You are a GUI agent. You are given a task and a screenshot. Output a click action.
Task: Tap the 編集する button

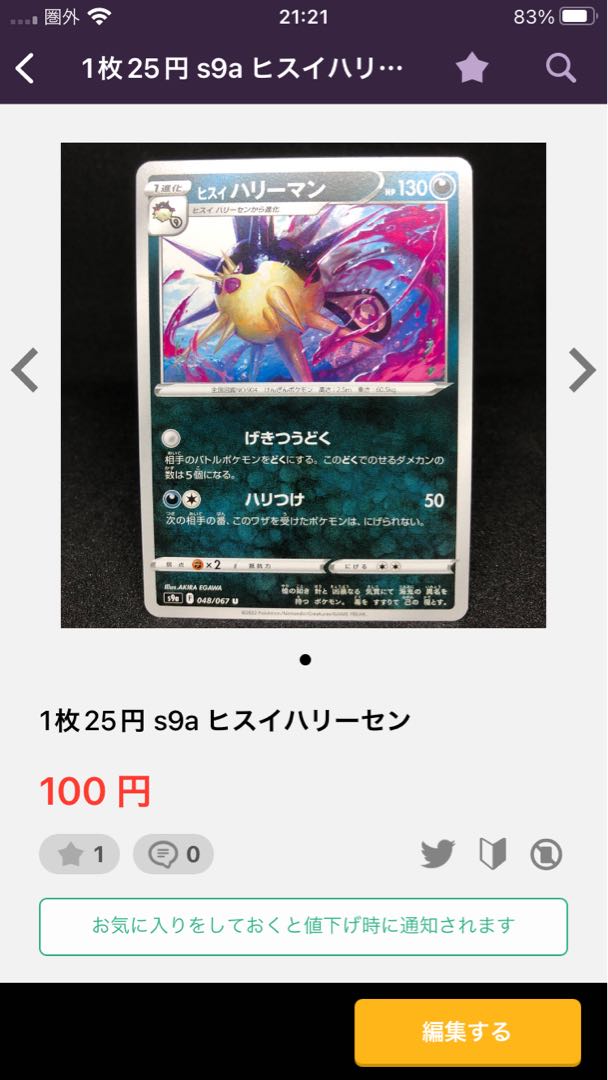[x=467, y=1031]
